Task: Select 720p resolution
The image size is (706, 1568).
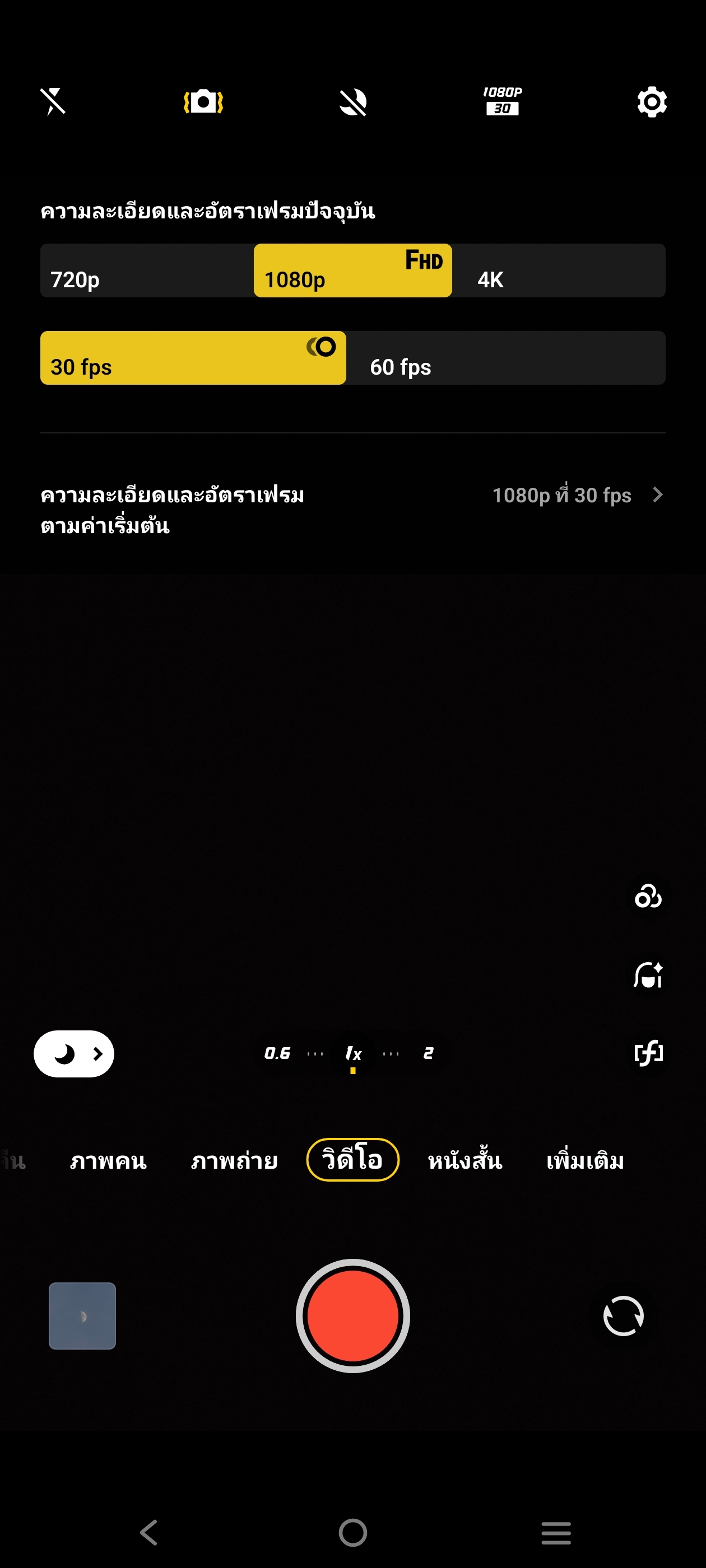Action: point(147,271)
